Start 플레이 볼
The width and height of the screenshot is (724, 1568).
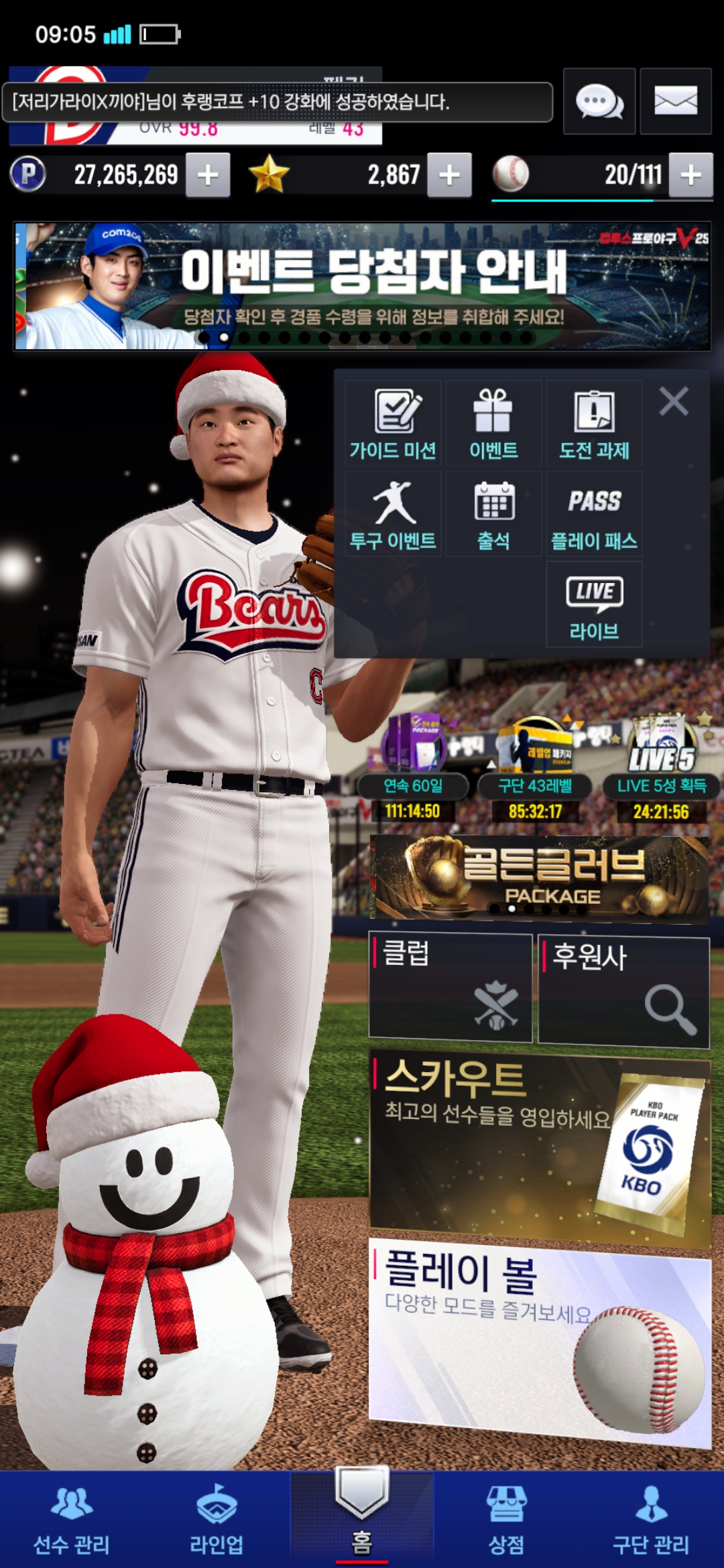pyautogui.click(x=540, y=1337)
